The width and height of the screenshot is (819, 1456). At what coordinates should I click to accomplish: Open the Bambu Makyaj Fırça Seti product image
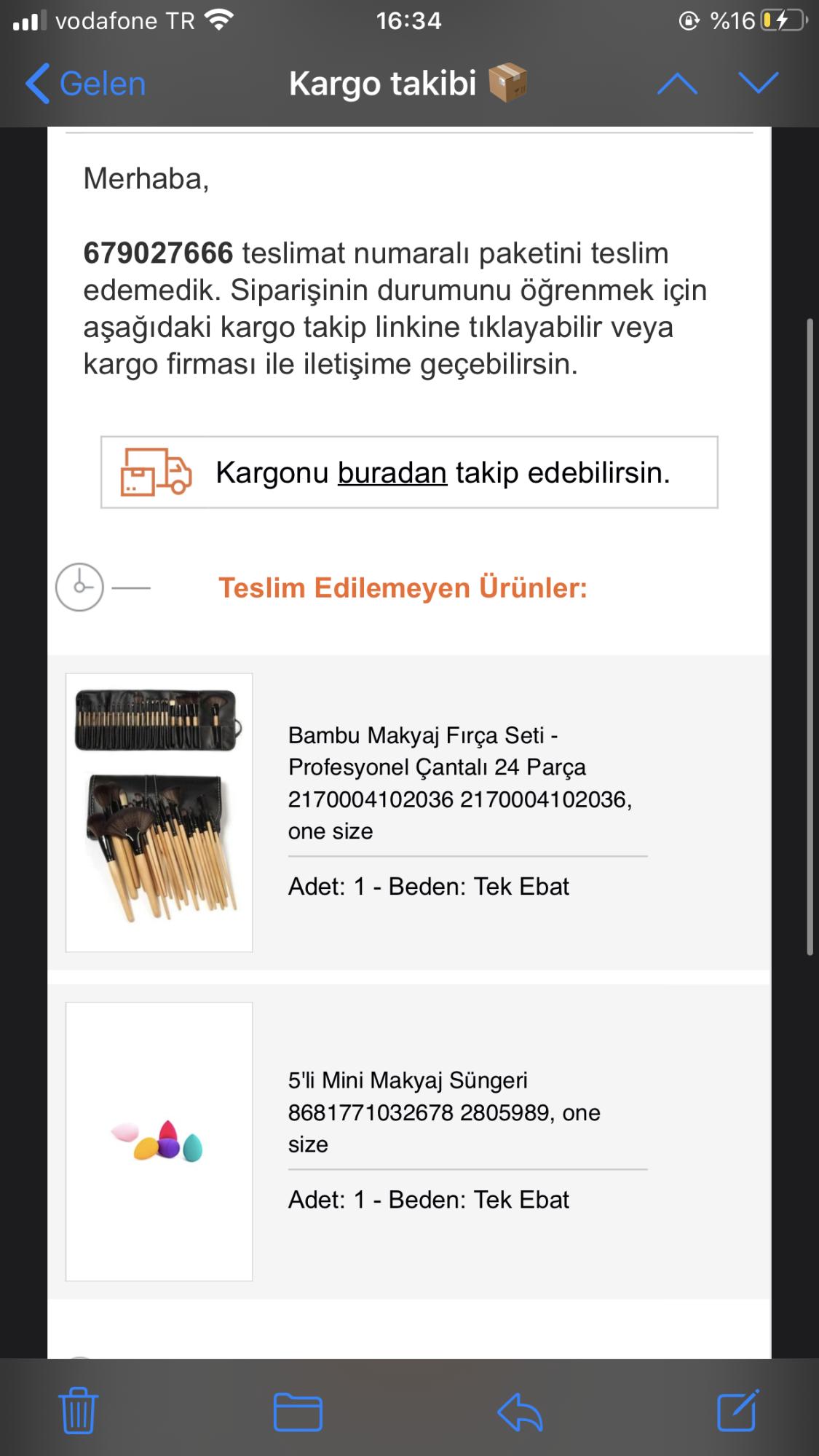[x=159, y=812]
